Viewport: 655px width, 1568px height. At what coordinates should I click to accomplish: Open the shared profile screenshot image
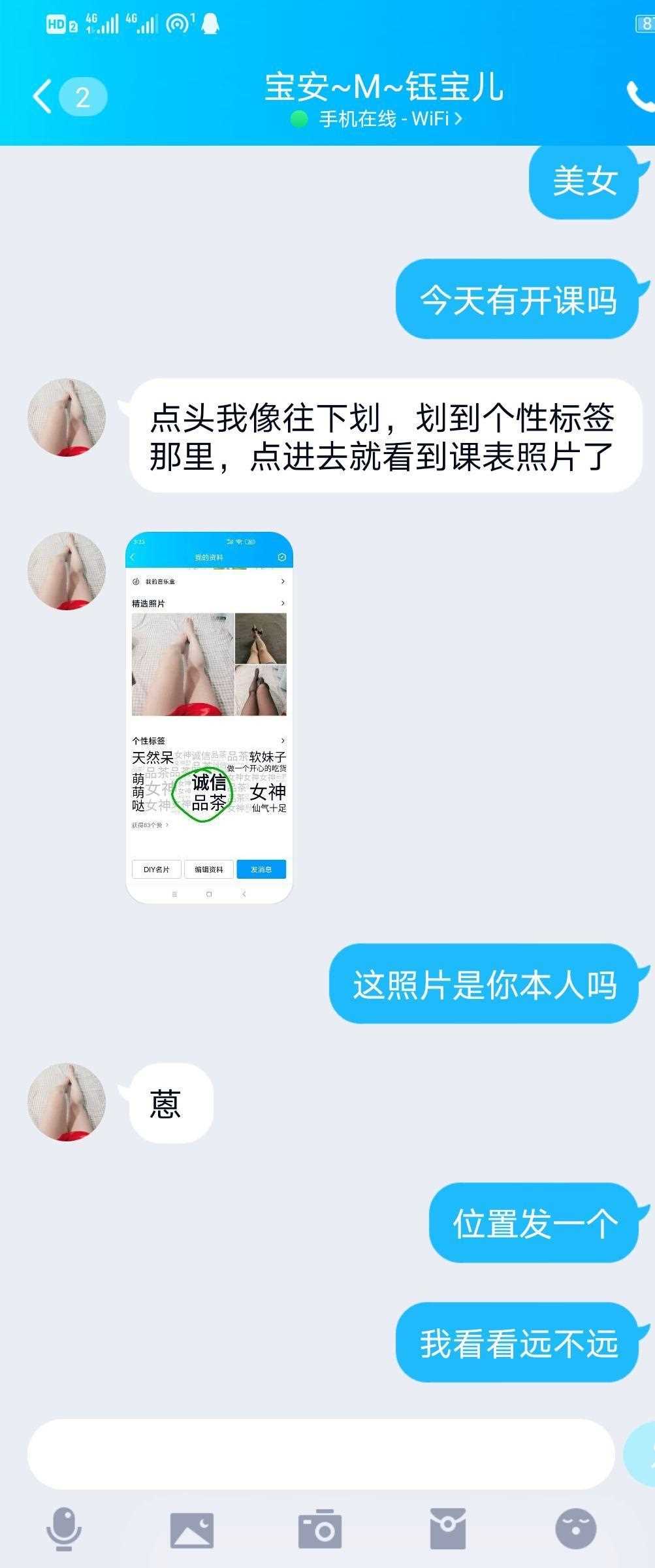tap(209, 717)
